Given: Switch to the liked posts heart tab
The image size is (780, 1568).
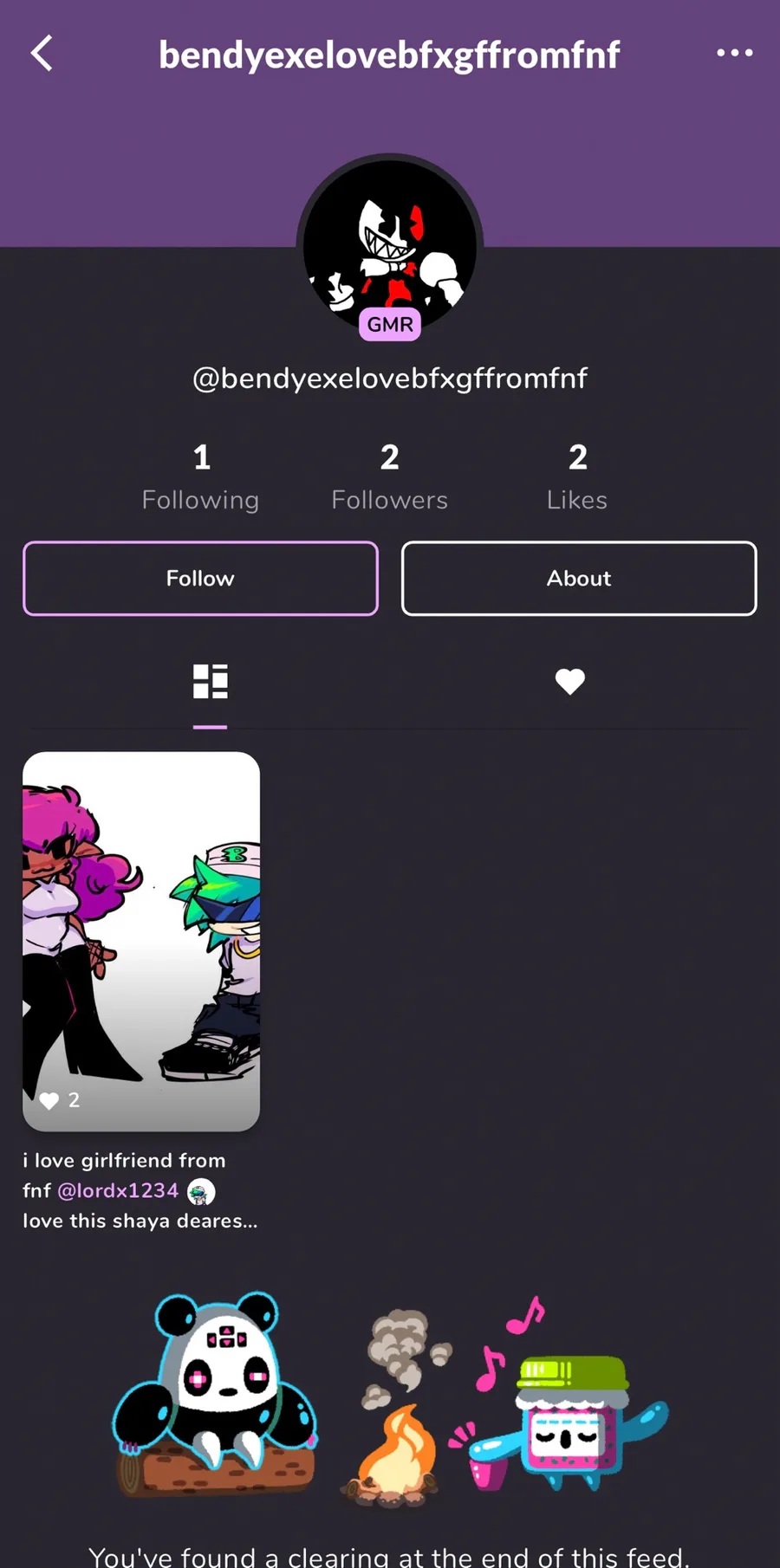Looking at the screenshot, I should 570,682.
